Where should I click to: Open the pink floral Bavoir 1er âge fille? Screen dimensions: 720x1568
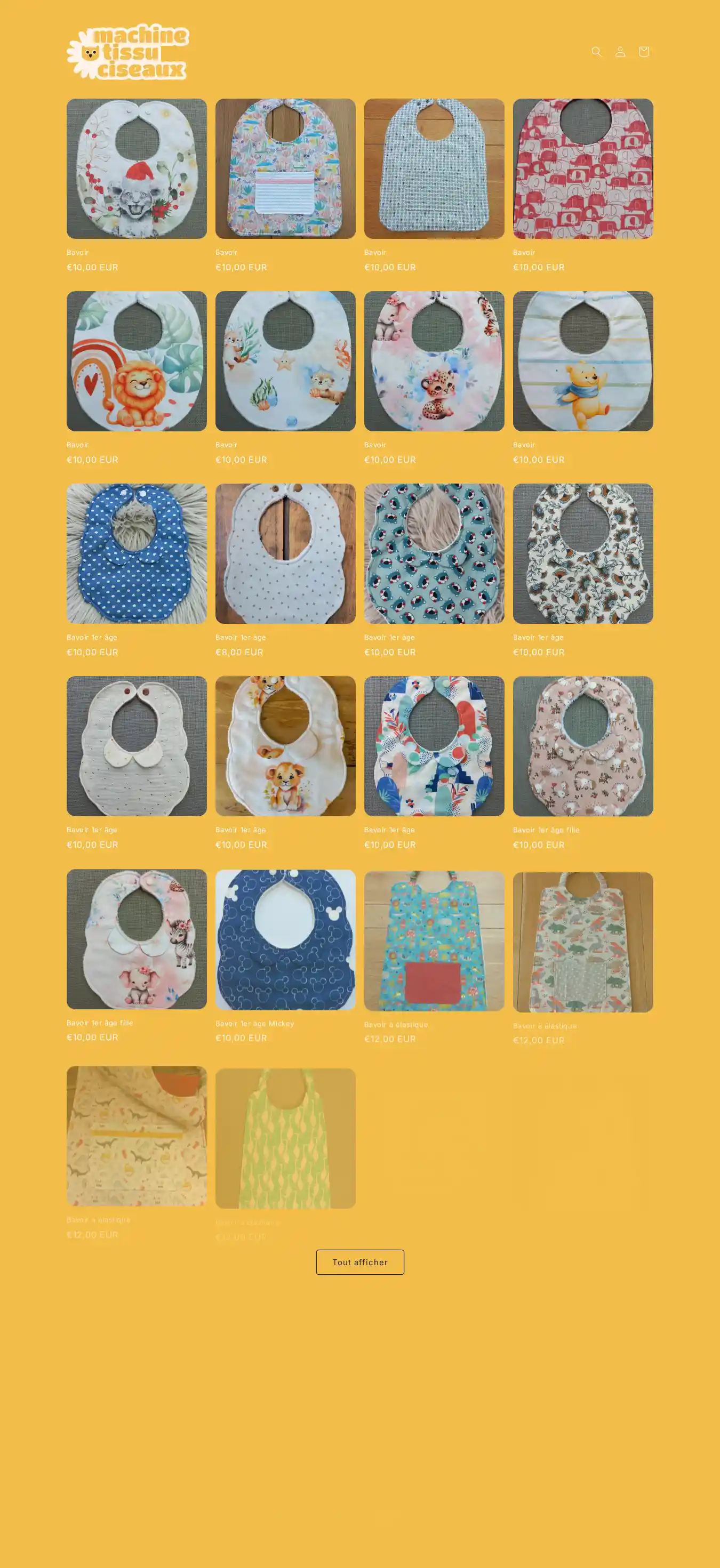click(582, 746)
